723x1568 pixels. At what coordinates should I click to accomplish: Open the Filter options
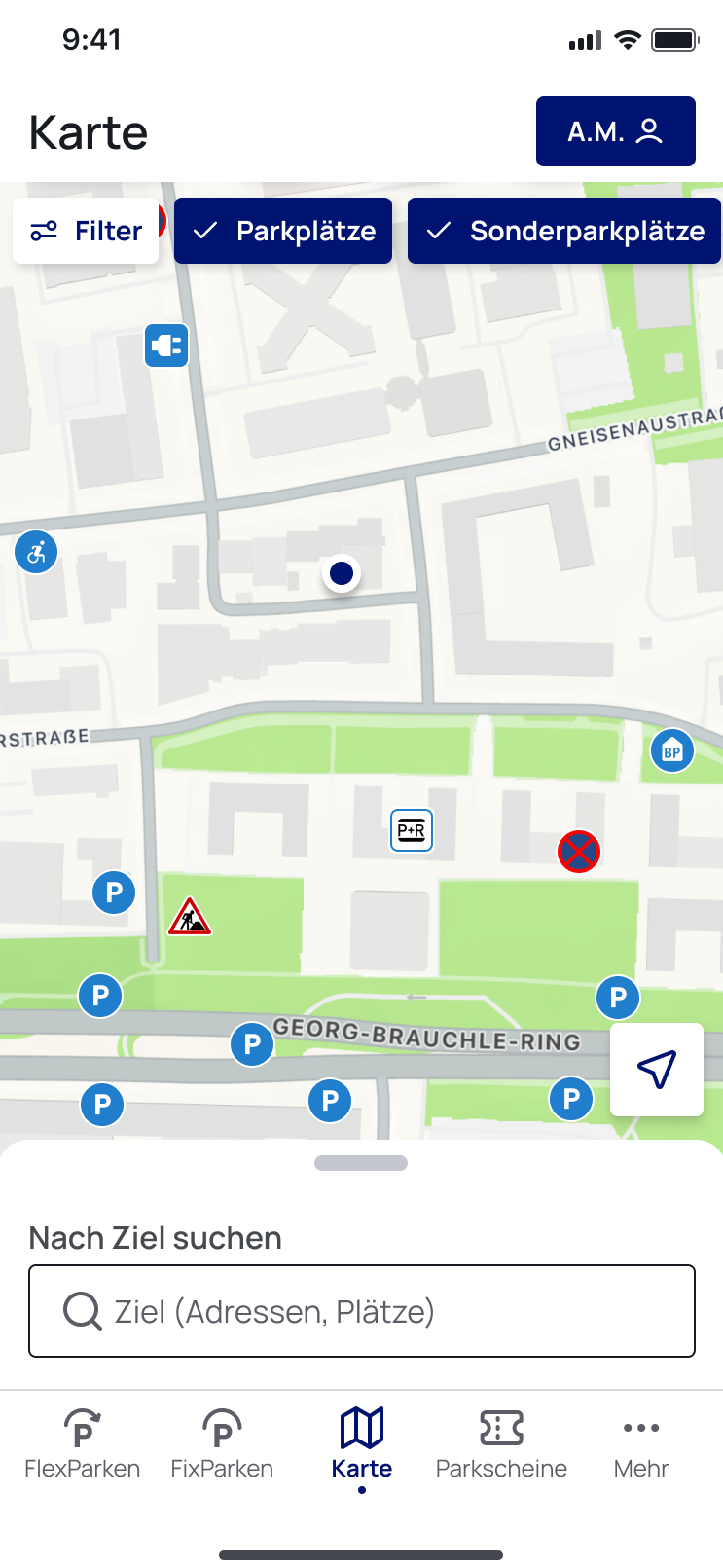[x=86, y=231]
